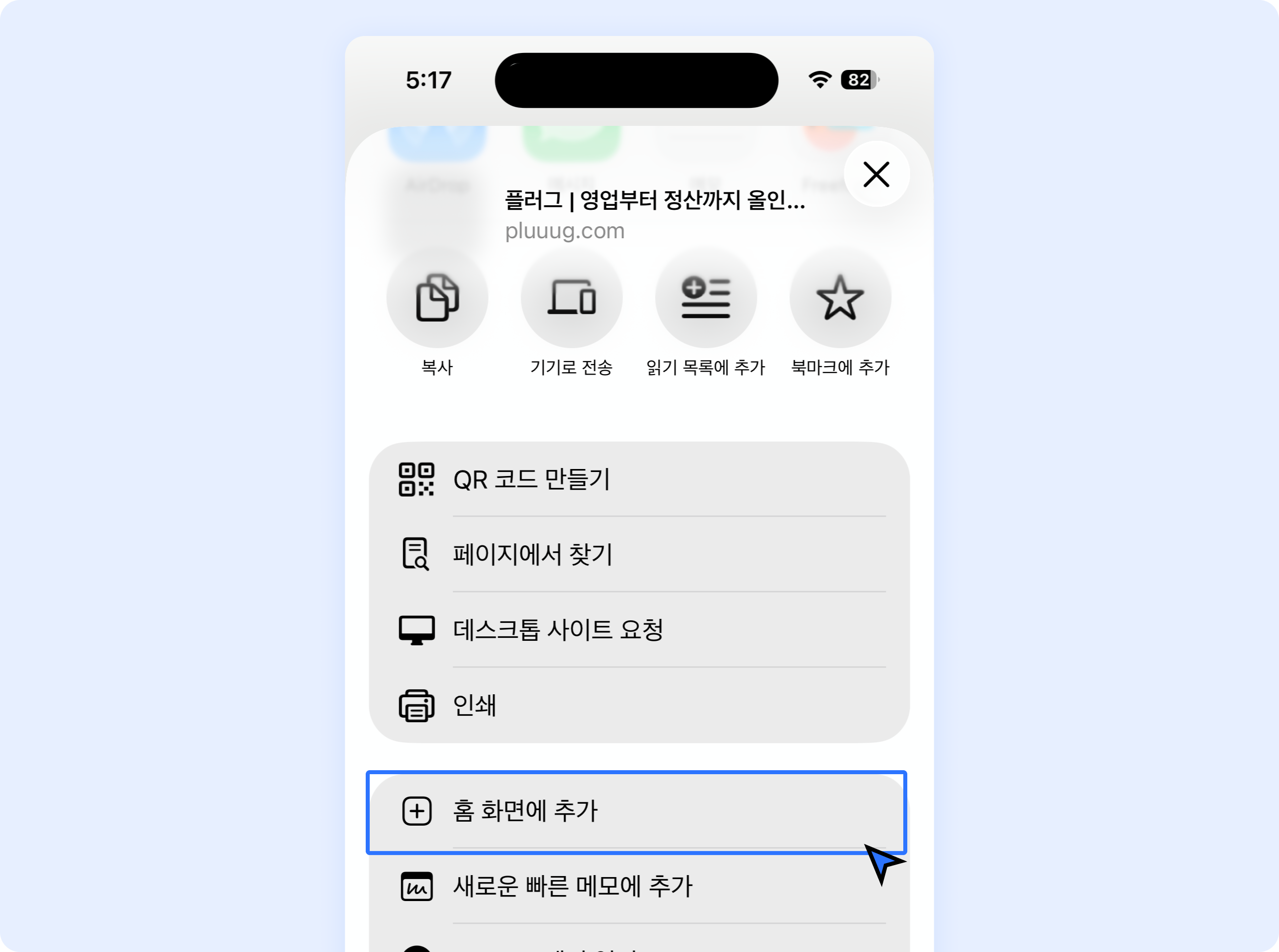The image size is (1279, 952).
Task: Tap 북마크에 추가 star button
Action: (840, 298)
